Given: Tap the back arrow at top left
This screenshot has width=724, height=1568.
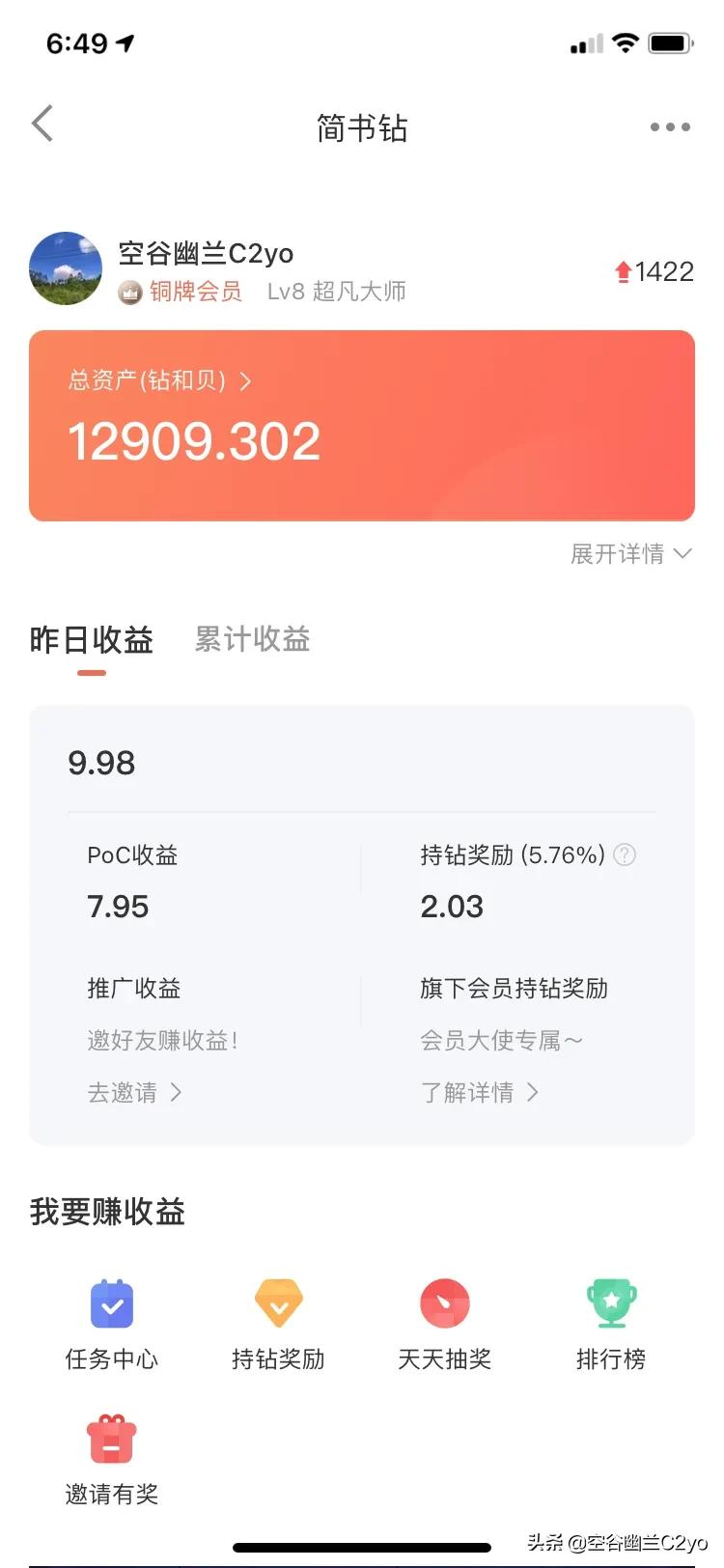Looking at the screenshot, I should click(x=41, y=124).
